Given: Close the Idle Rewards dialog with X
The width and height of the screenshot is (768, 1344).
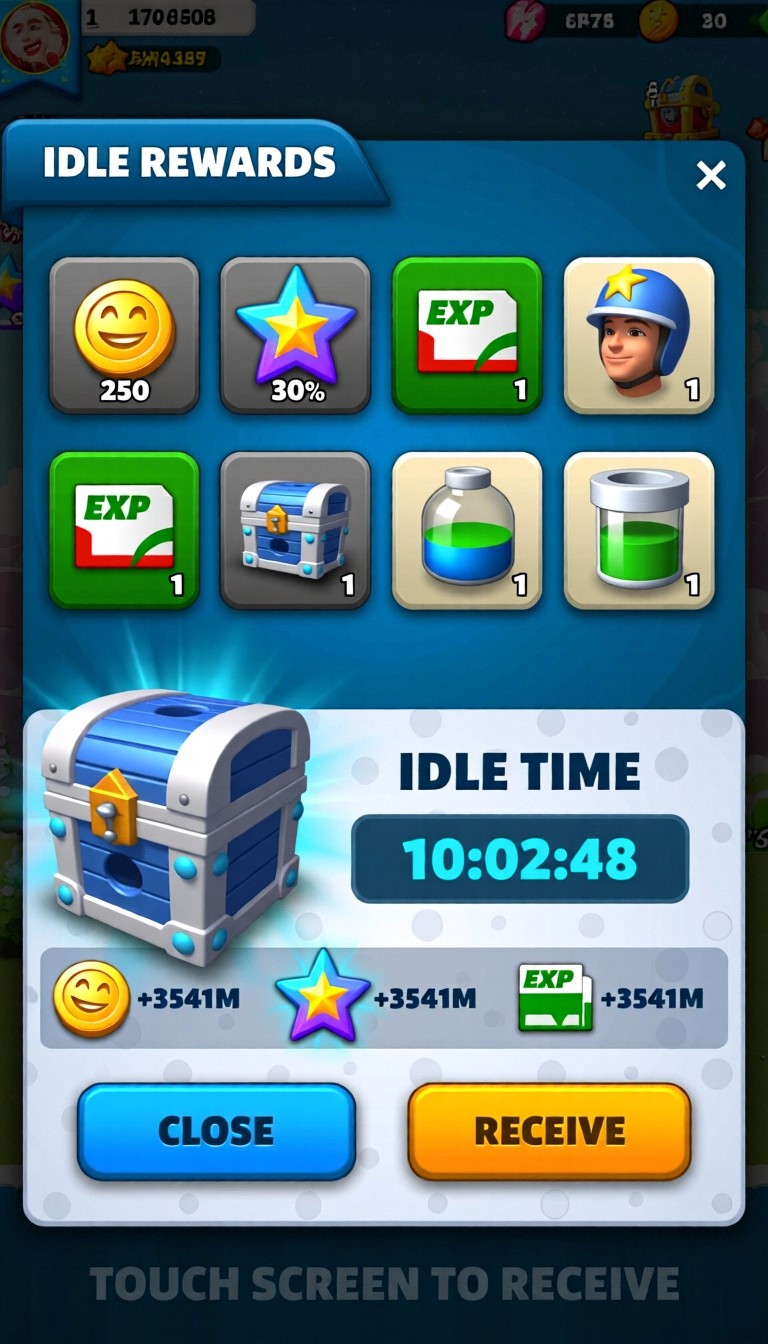Looking at the screenshot, I should (x=711, y=176).
